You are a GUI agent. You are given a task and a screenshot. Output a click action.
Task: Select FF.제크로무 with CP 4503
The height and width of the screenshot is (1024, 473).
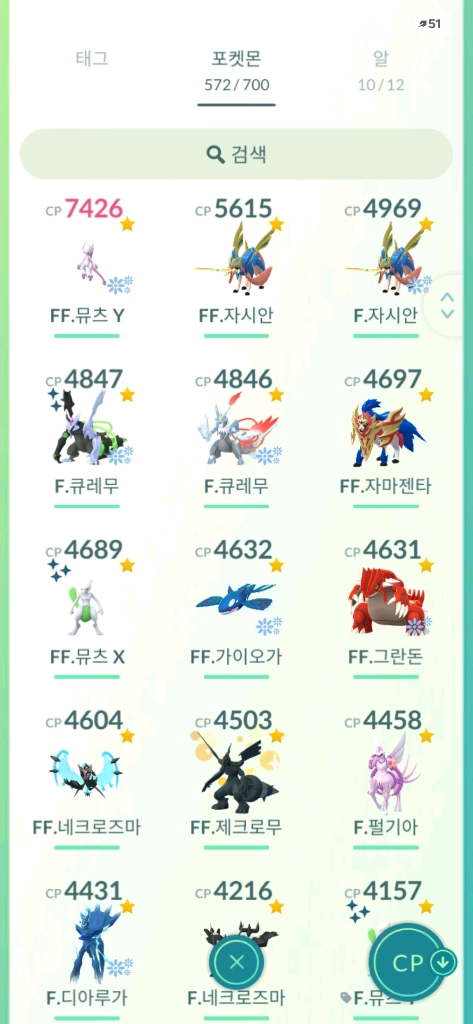pos(236,778)
